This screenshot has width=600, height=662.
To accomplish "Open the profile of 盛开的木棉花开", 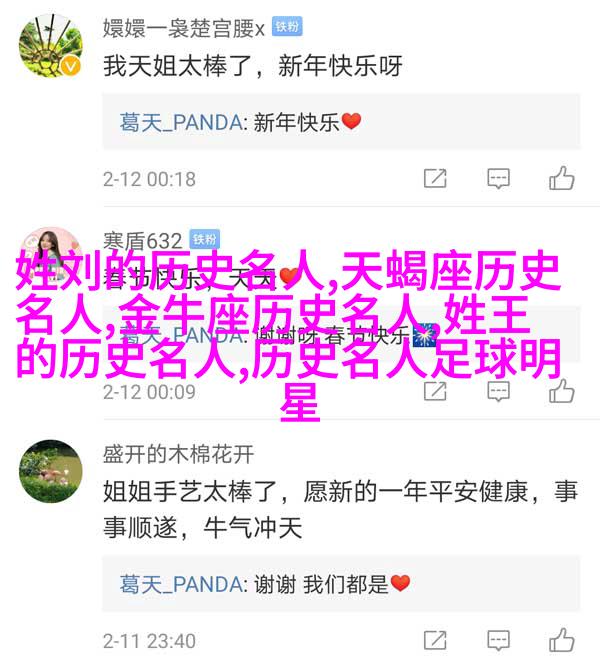I will click(x=178, y=454).
